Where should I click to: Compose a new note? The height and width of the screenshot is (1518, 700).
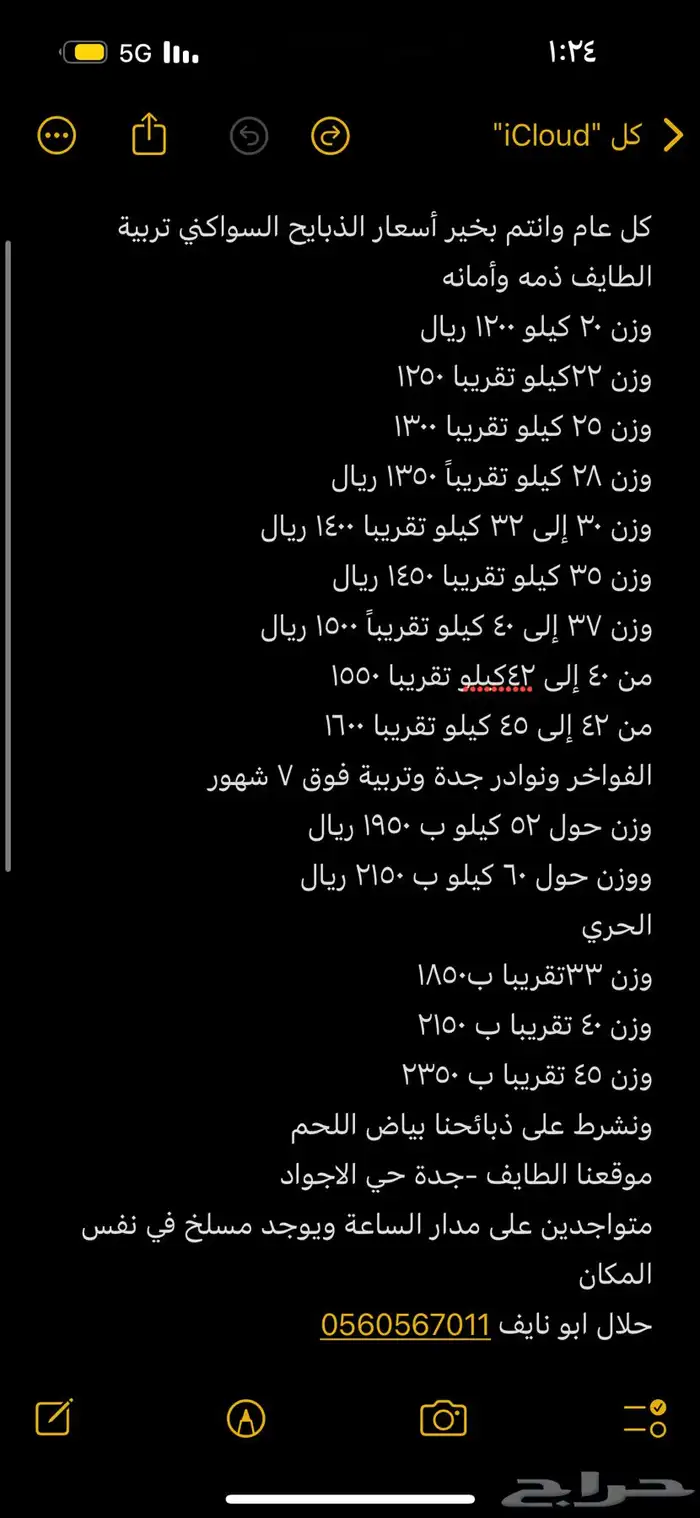(53, 1417)
